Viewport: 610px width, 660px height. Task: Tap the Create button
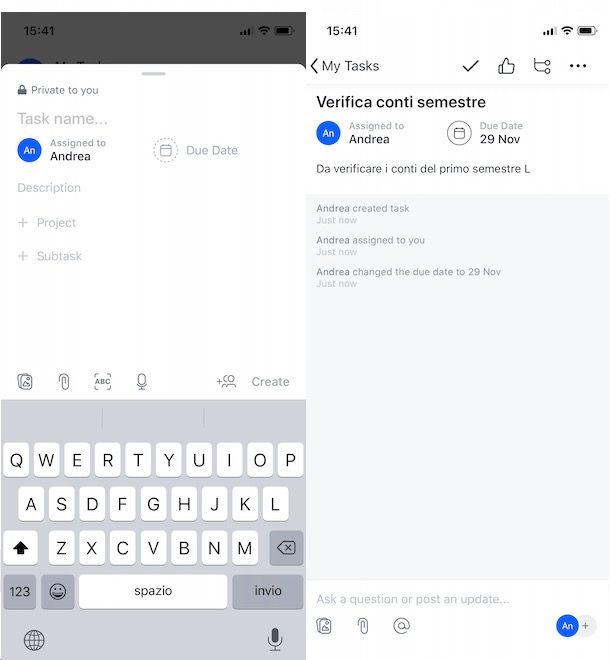pos(270,381)
